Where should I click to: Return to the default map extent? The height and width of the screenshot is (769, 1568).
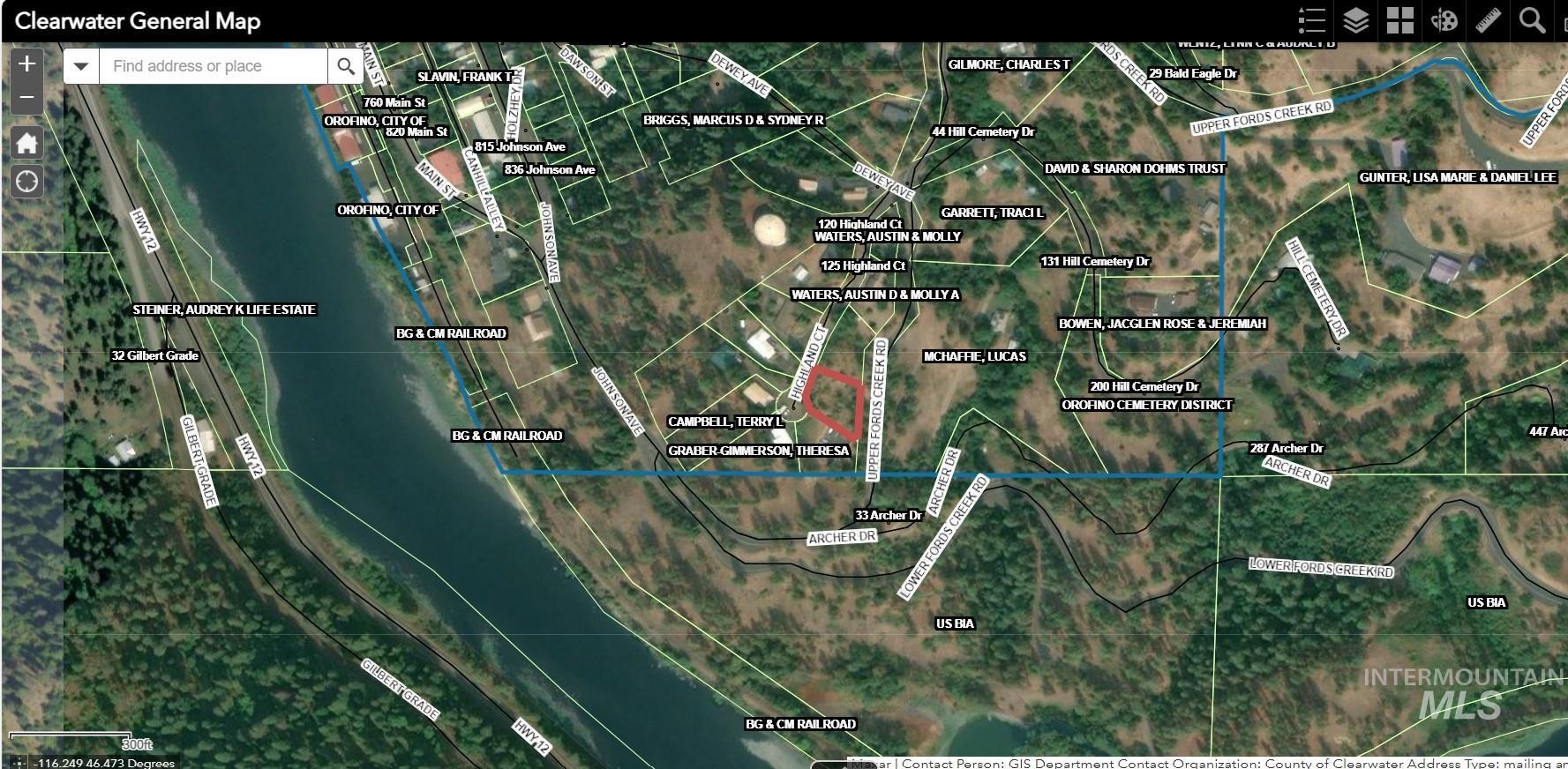pos(26,143)
